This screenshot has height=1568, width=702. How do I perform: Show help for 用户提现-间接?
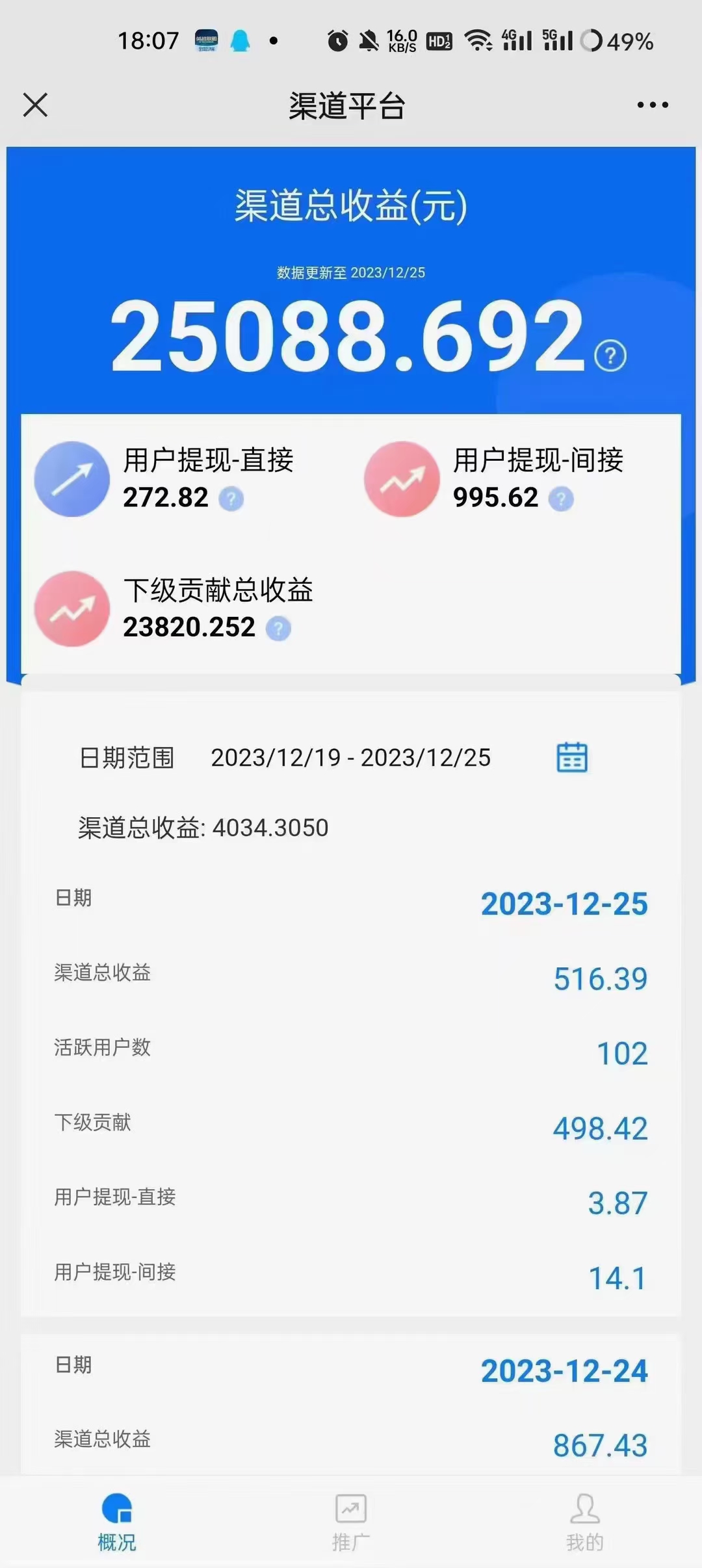(561, 499)
